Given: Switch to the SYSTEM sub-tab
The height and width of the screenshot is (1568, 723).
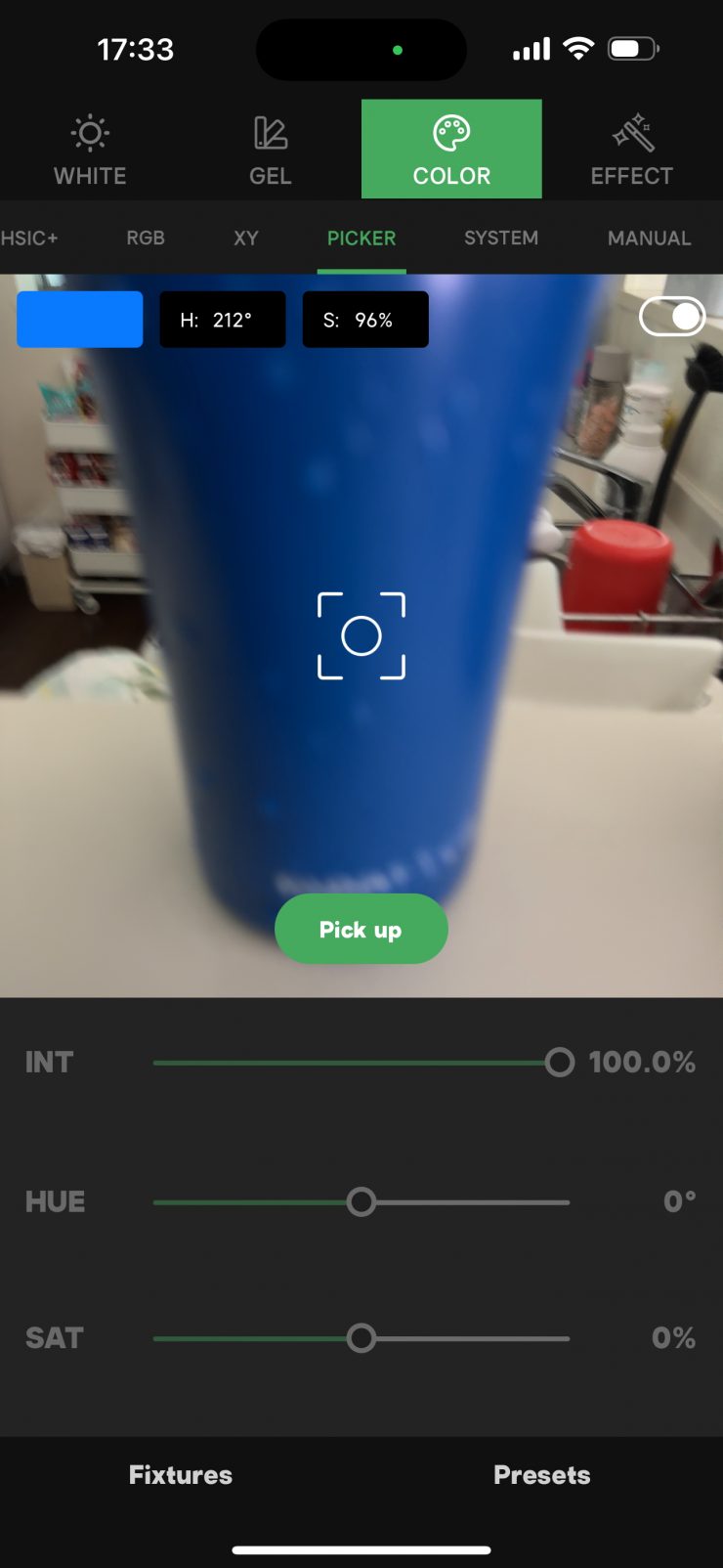Looking at the screenshot, I should click(x=501, y=238).
